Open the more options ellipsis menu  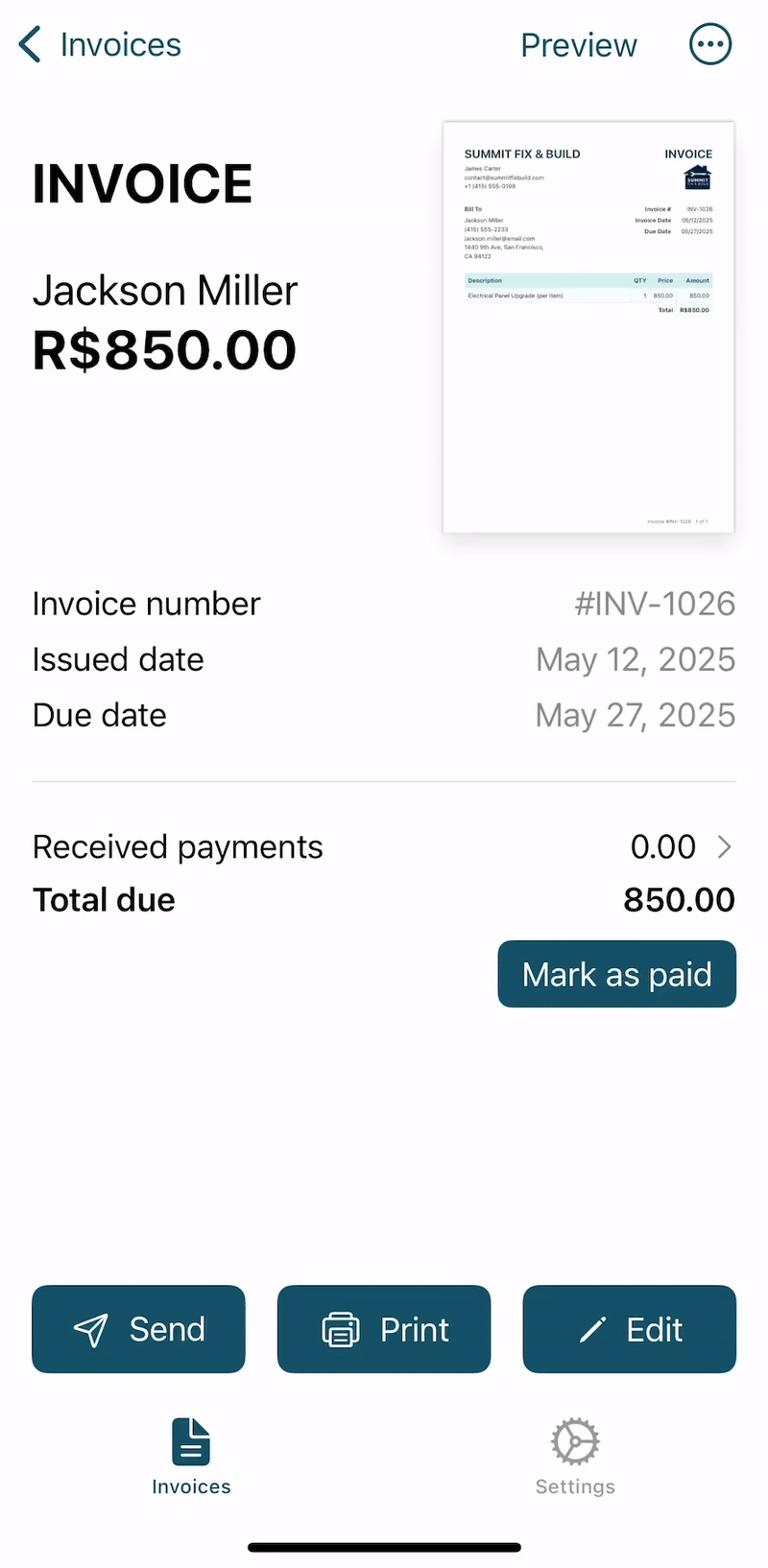(710, 44)
